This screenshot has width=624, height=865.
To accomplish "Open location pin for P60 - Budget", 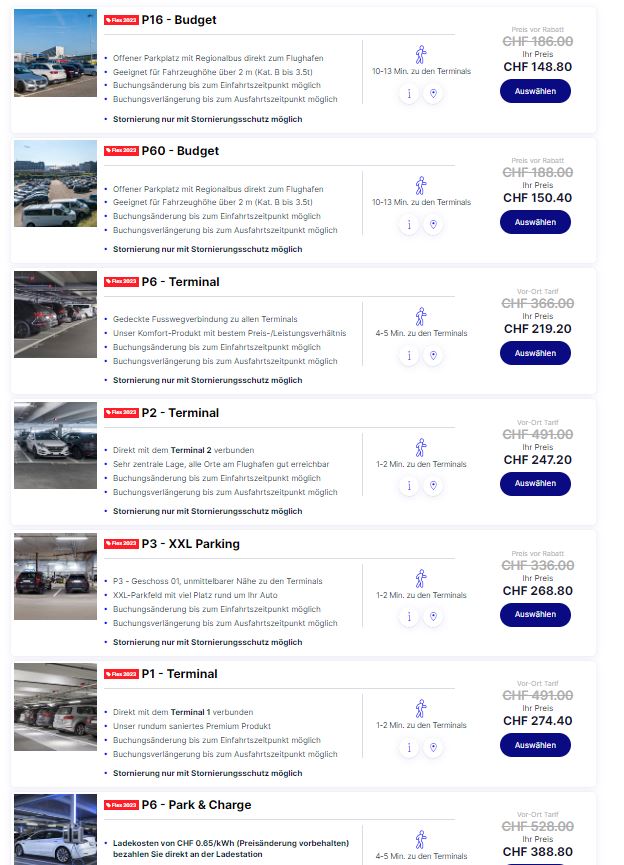I will point(433,225).
